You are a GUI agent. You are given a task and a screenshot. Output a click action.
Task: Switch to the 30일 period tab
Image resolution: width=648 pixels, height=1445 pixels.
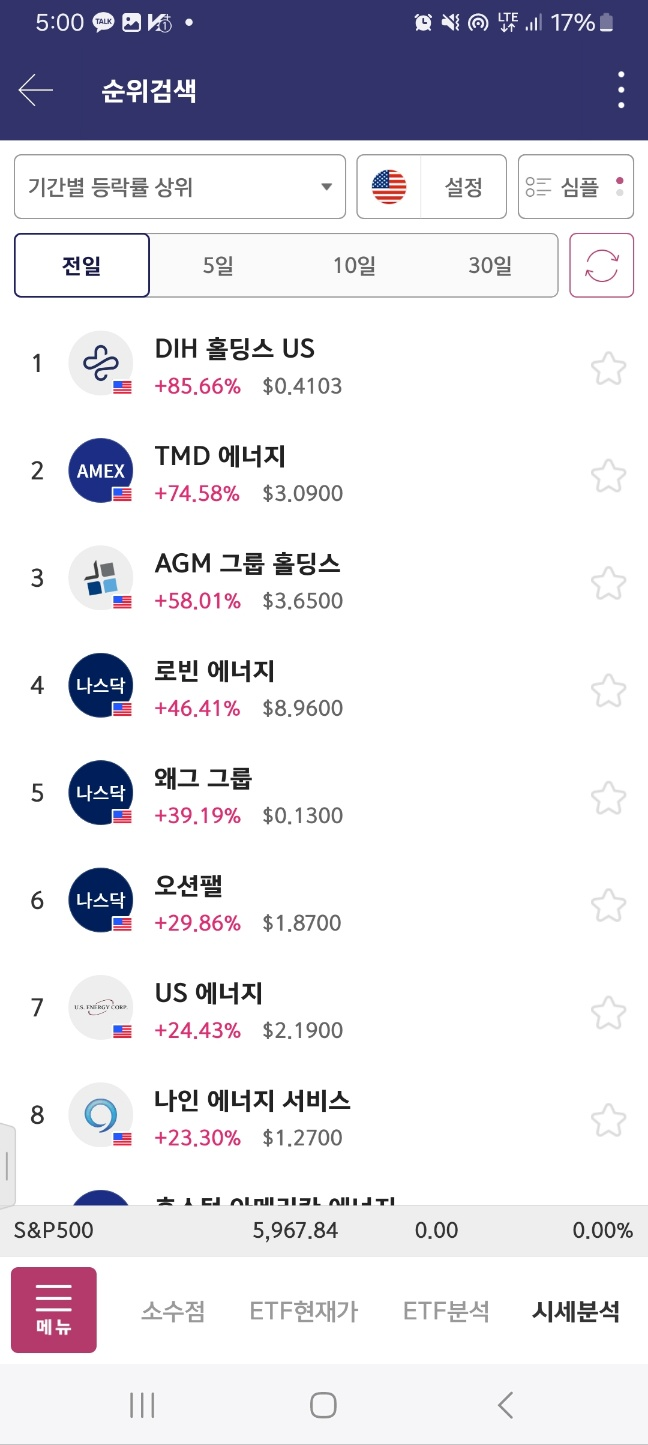(x=490, y=266)
